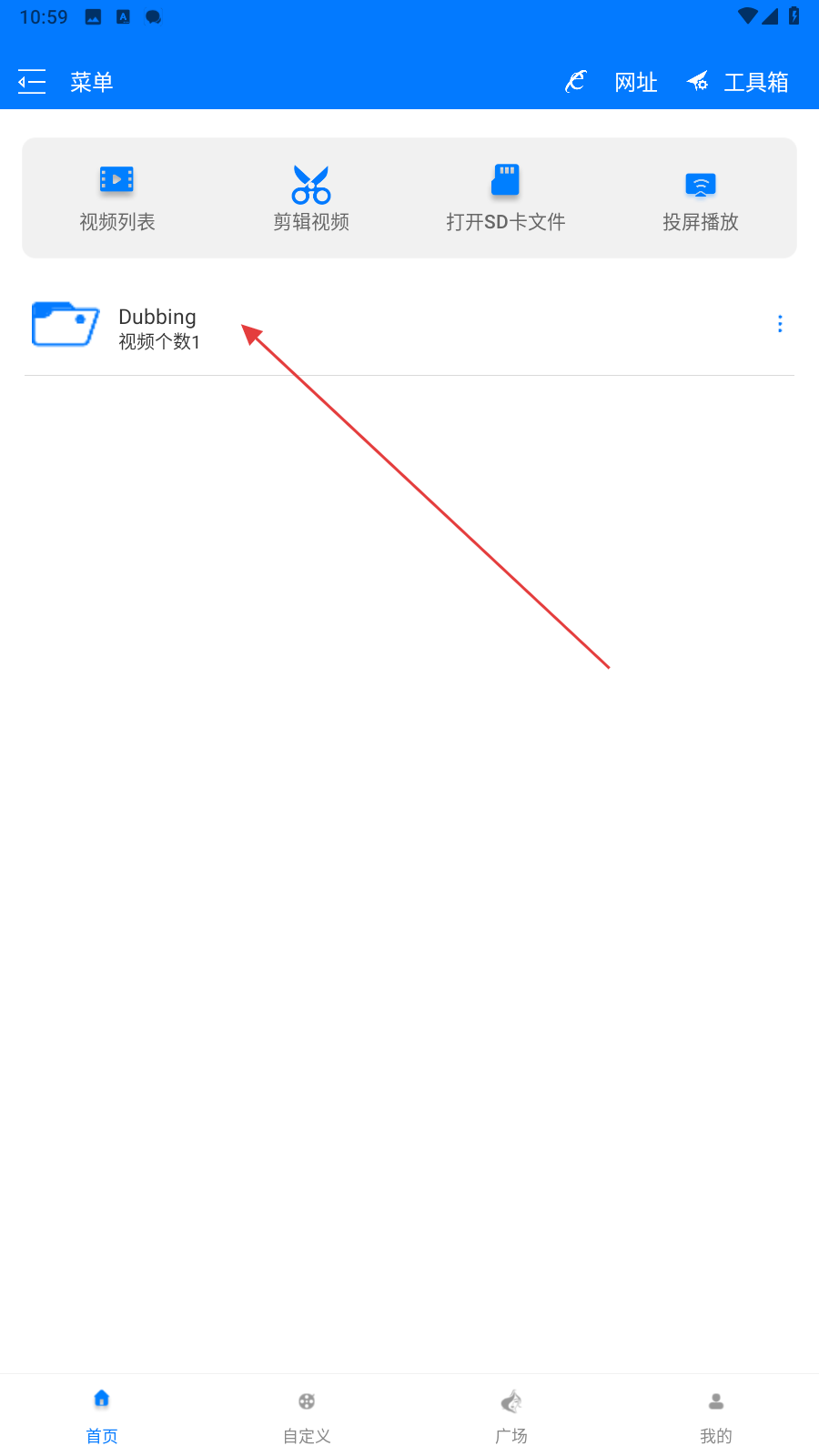This screenshot has width=819, height=1456.
Task: Open 视频列表 video list
Action: [117, 198]
